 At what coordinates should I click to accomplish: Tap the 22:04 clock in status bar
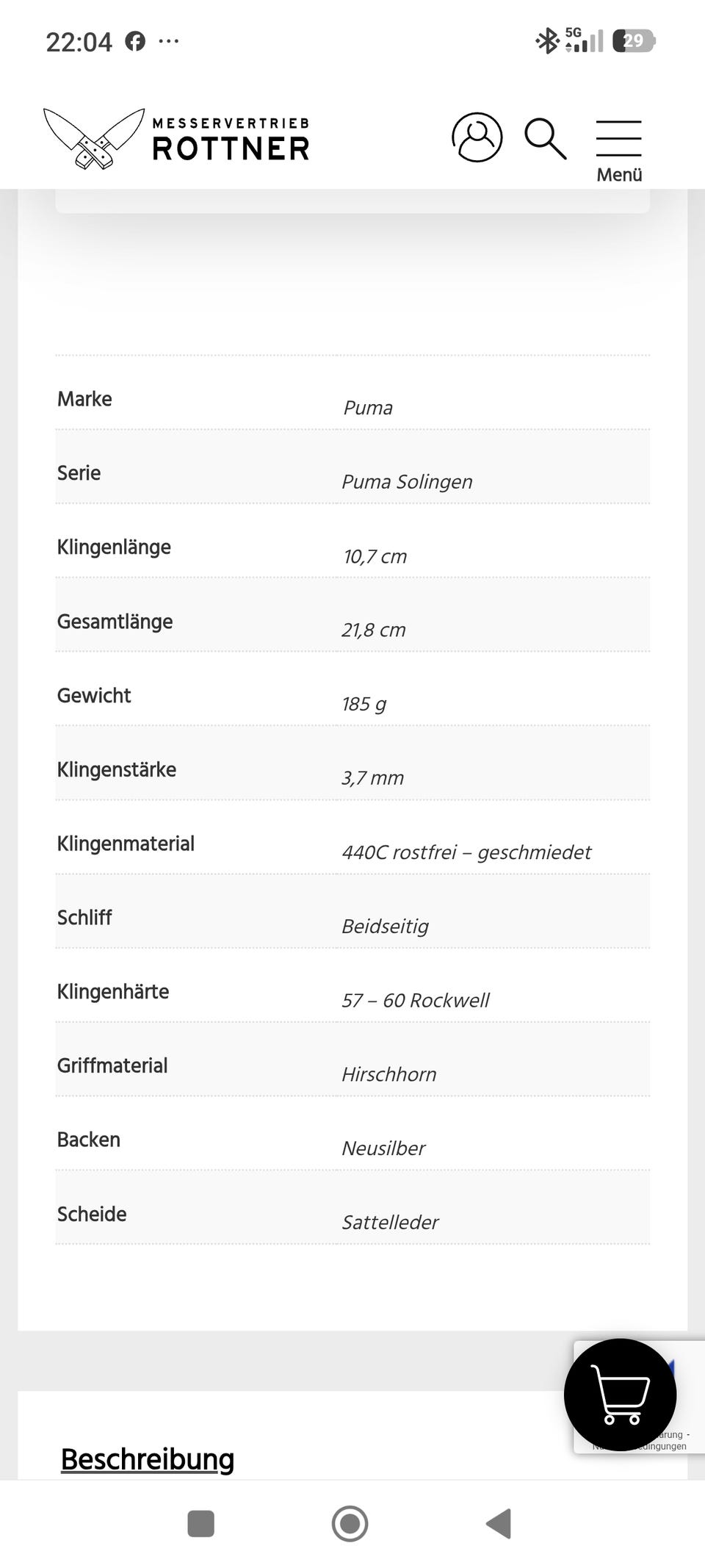78,40
